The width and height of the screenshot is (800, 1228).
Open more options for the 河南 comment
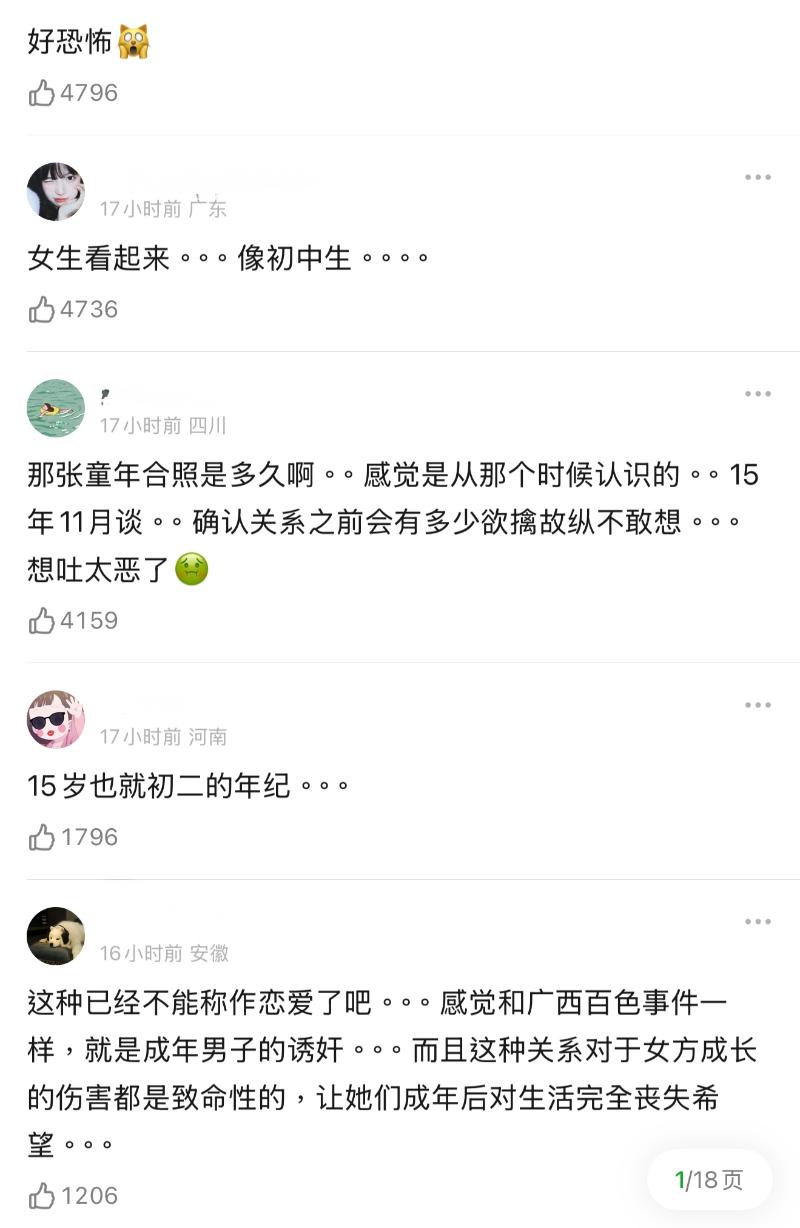758,705
